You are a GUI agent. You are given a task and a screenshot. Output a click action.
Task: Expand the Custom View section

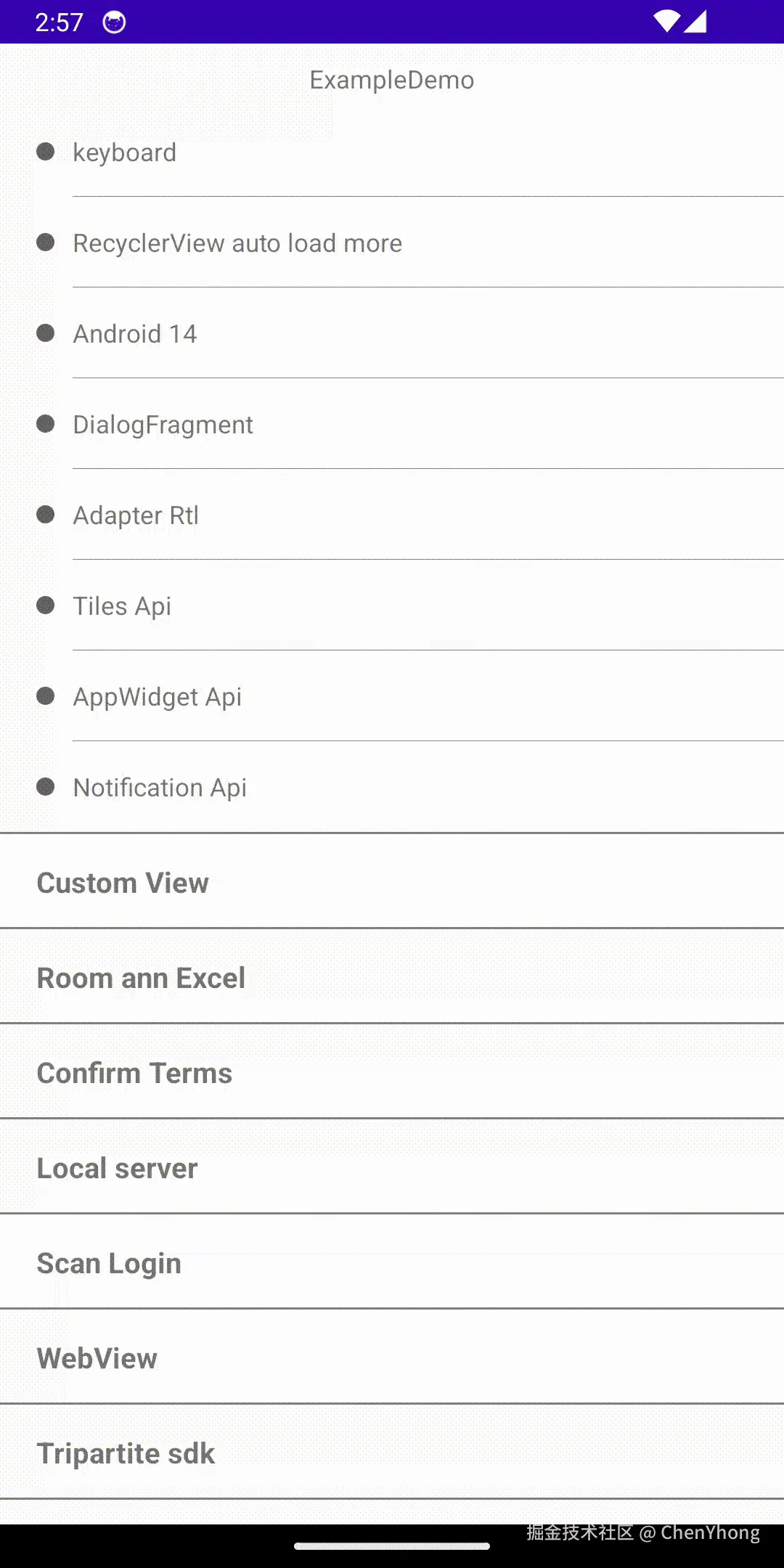click(123, 883)
